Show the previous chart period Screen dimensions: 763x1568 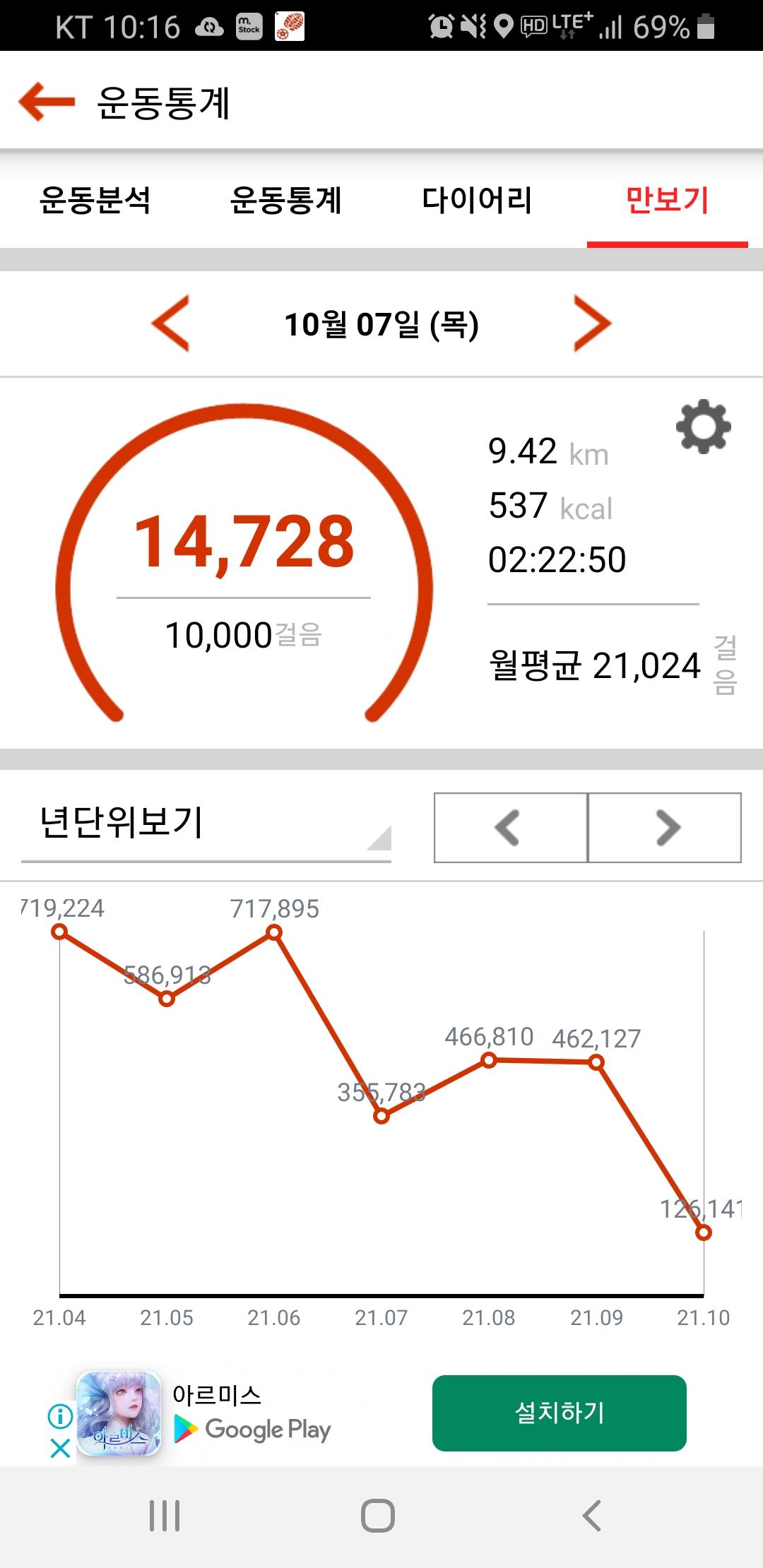(x=510, y=827)
